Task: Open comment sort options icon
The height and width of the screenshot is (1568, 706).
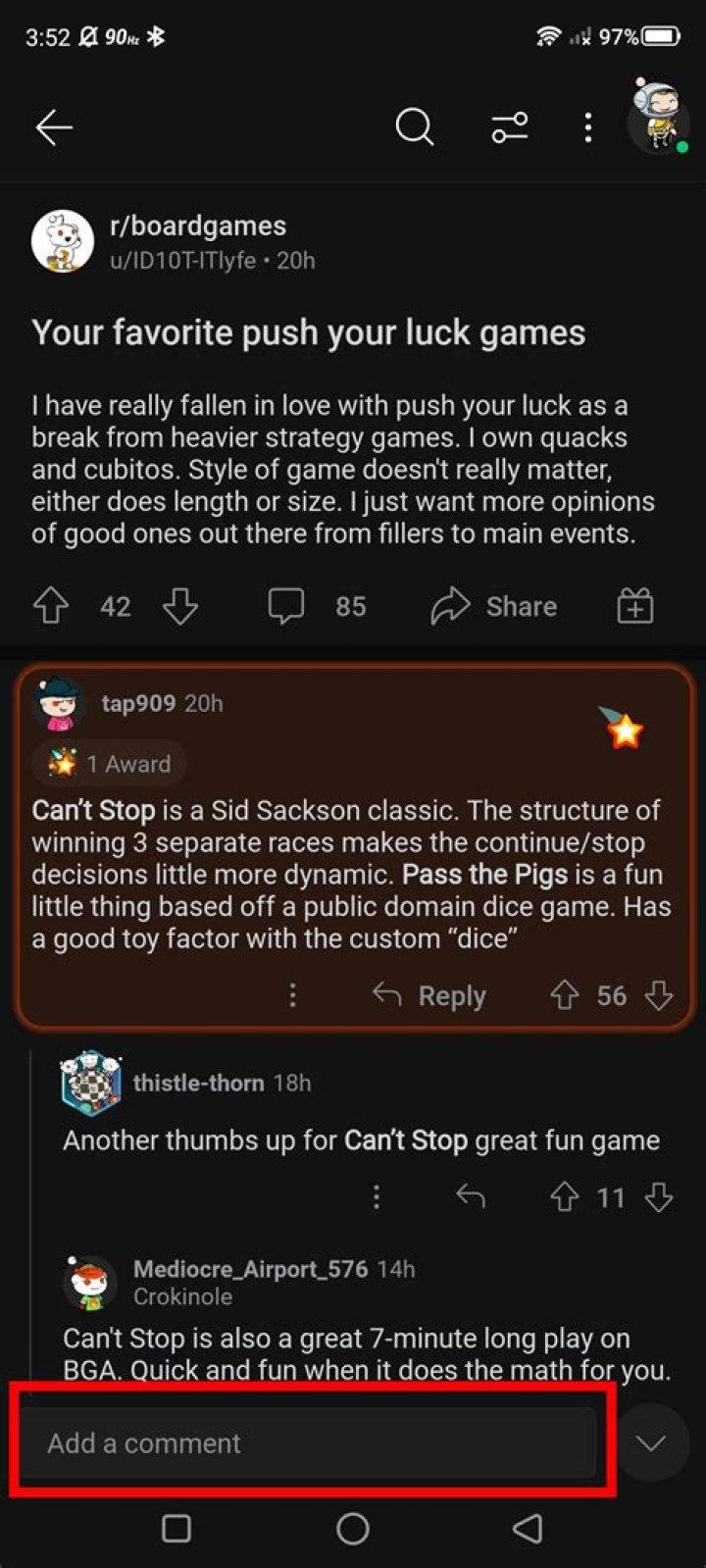Action: (x=510, y=127)
